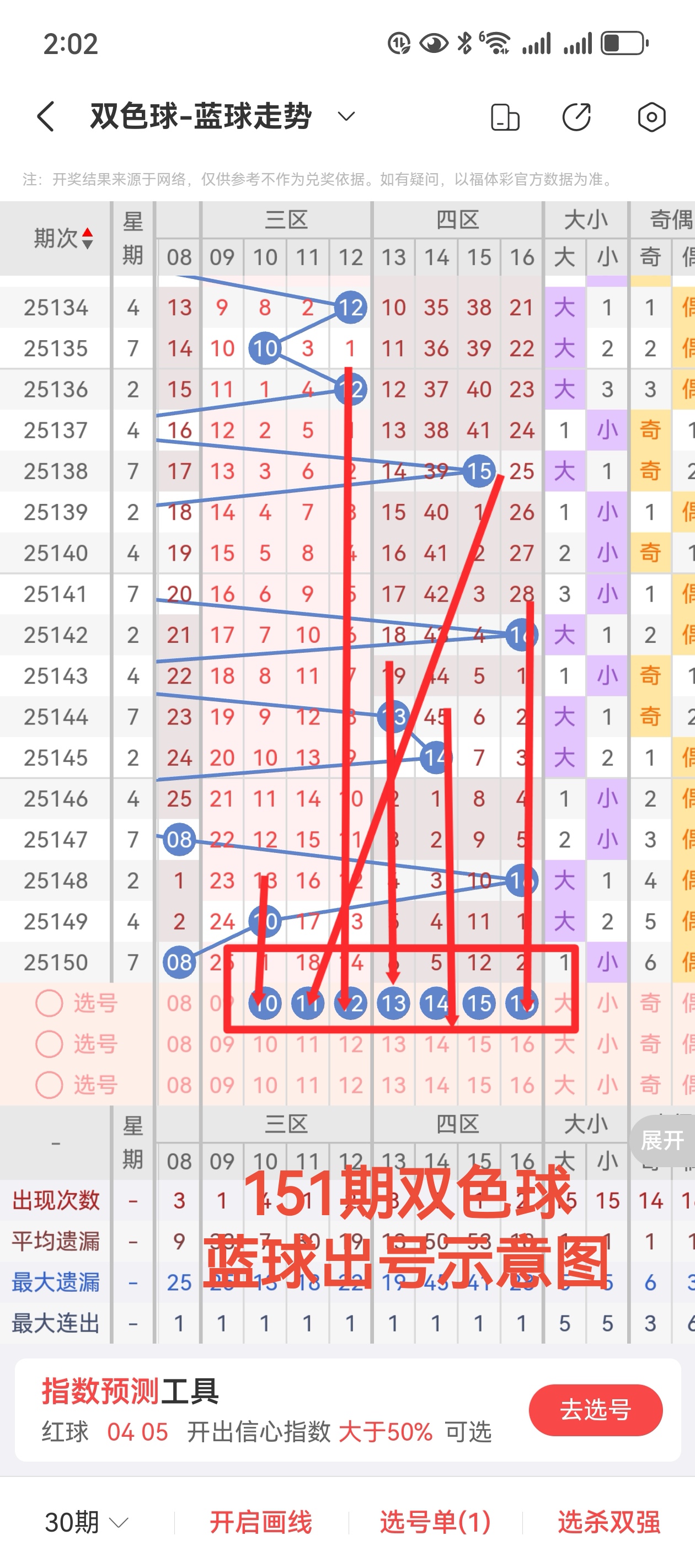Tap the sort triangles beside 期次 header
Viewport: 695px width, 1568px height.
[x=87, y=238]
